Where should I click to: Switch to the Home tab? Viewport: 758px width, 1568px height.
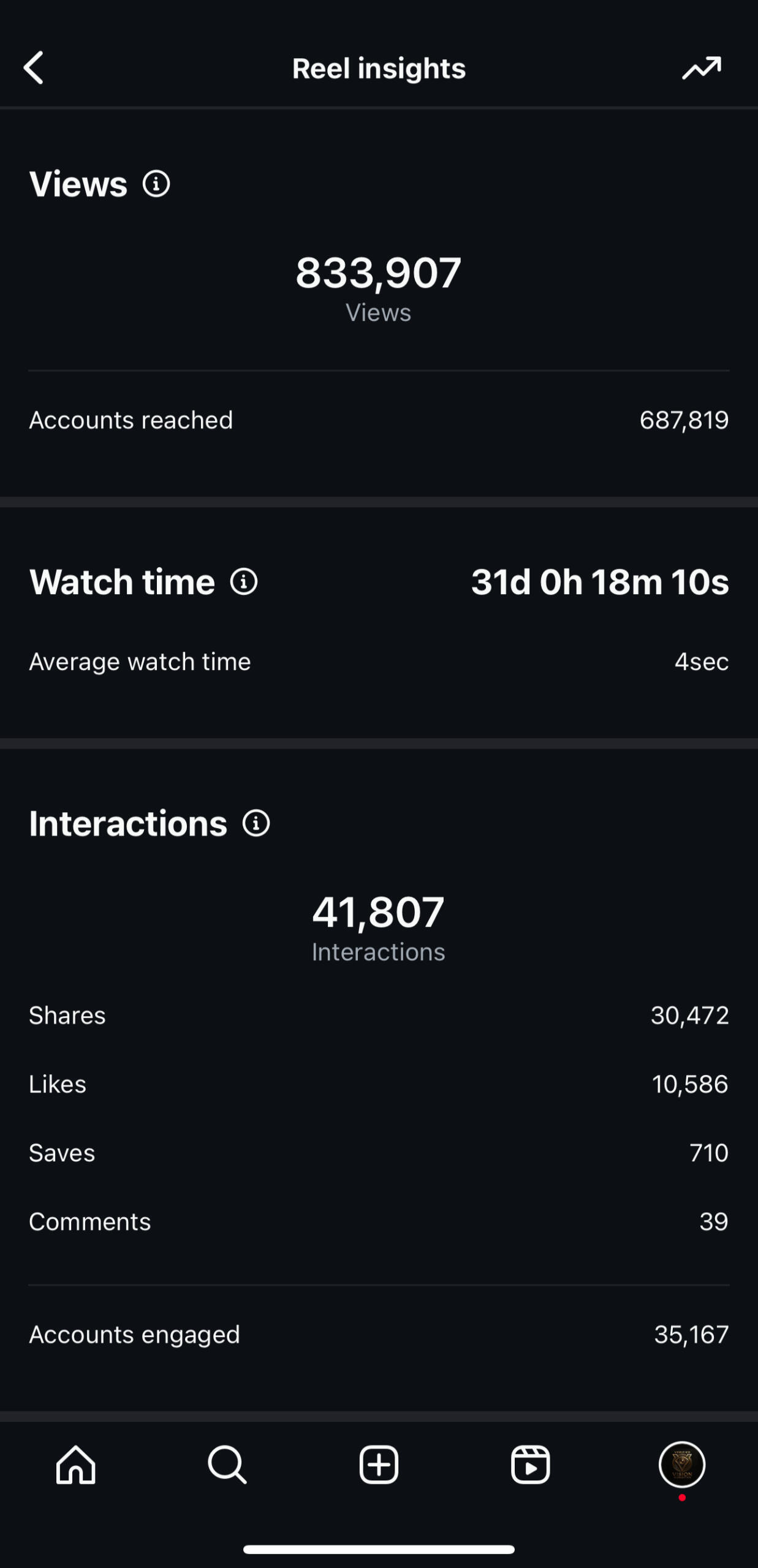pyautogui.click(x=76, y=1465)
